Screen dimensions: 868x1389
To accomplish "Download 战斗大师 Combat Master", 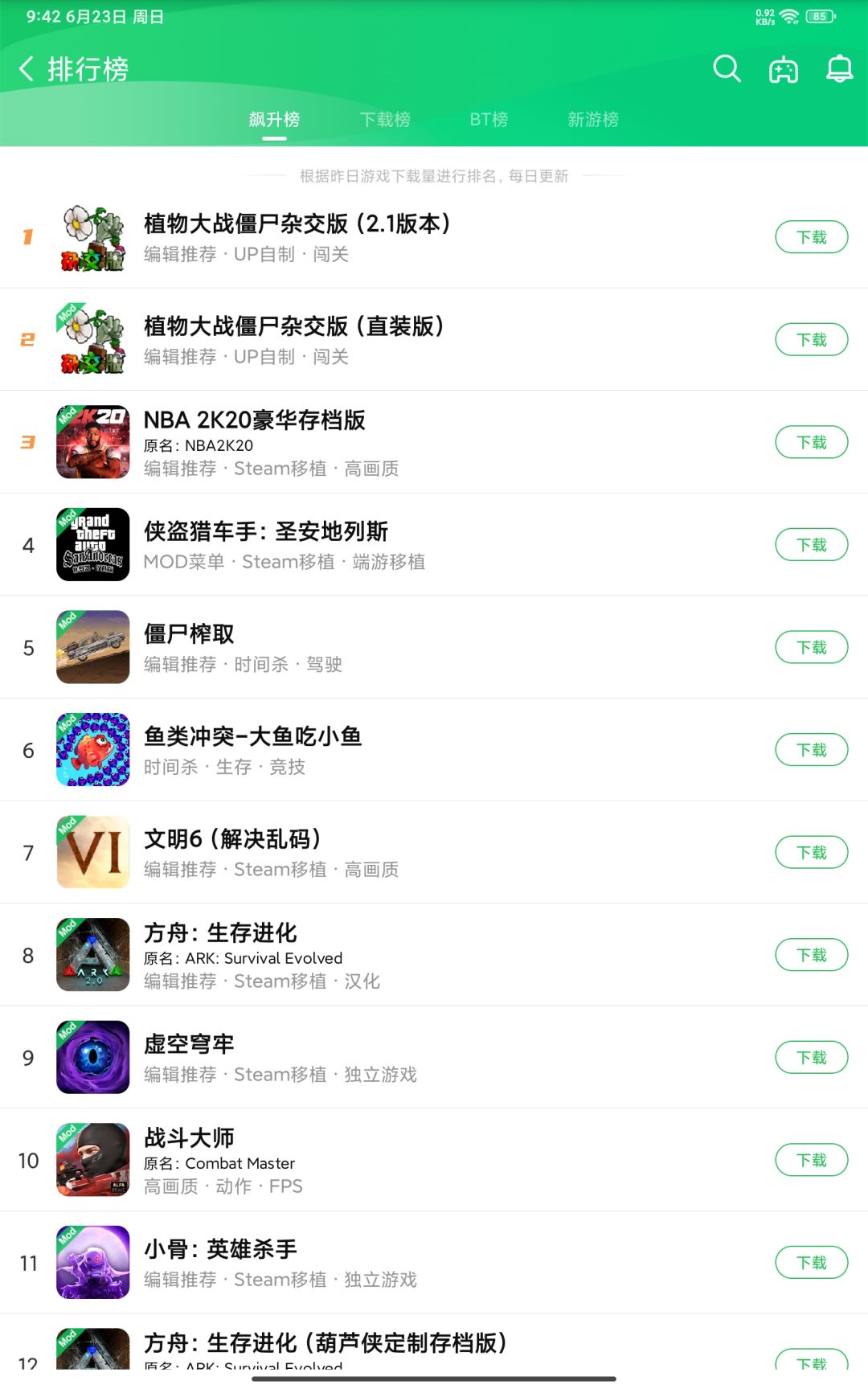I will 811,1160.
